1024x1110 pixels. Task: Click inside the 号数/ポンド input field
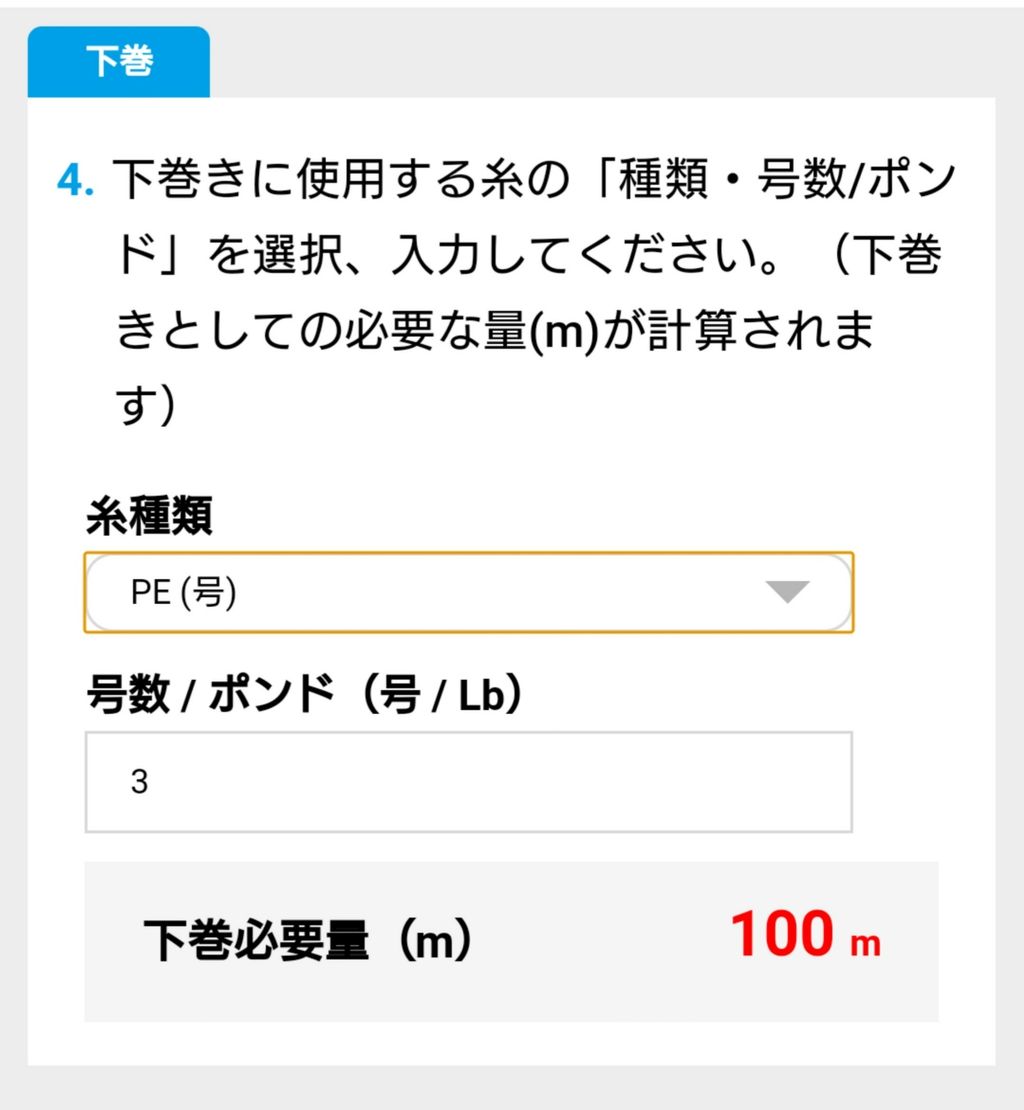tap(468, 781)
